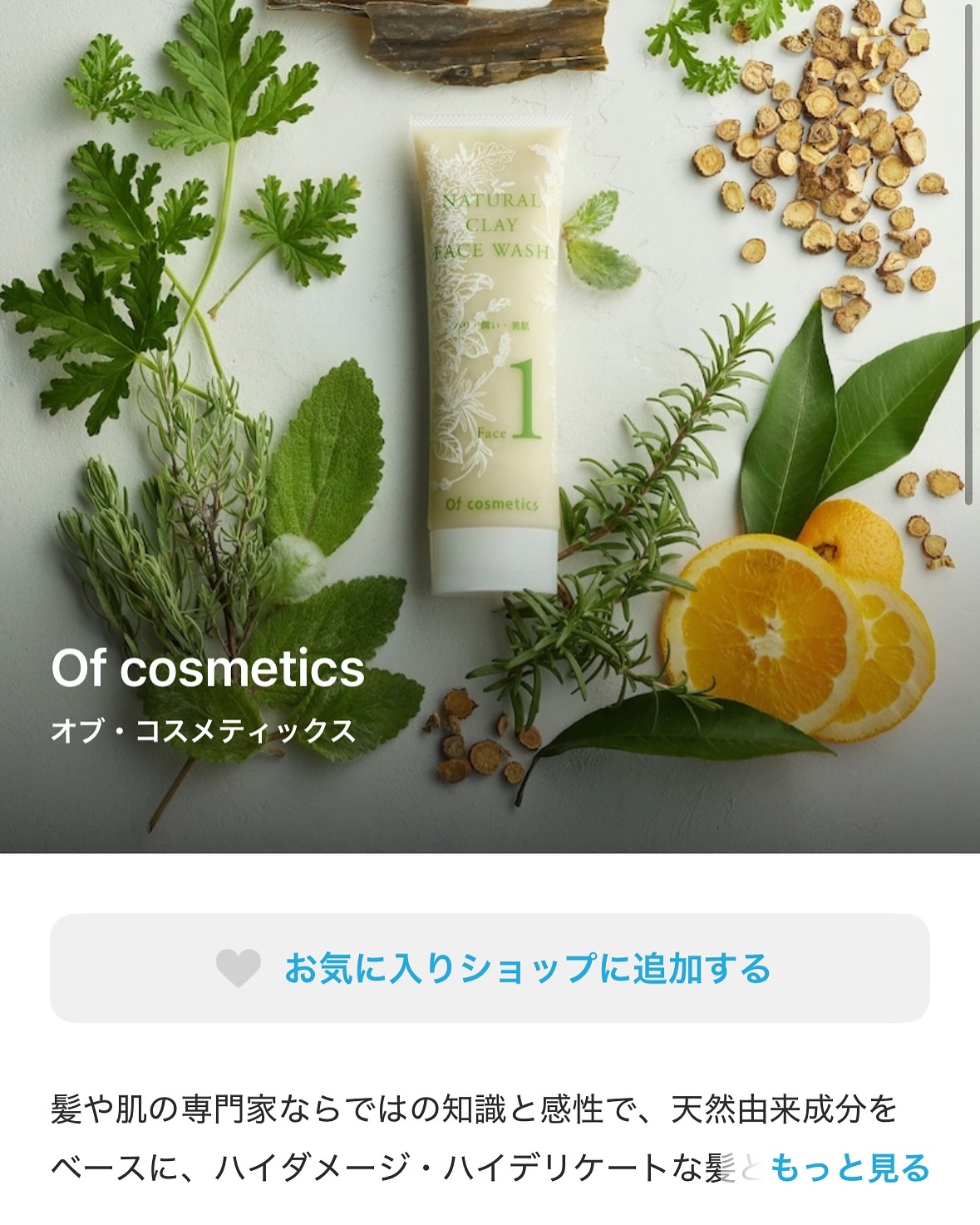Image resolution: width=980 pixels, height=1225 pixels.
Task: Expand the description with もっと見る
Action: [849, 1168]
